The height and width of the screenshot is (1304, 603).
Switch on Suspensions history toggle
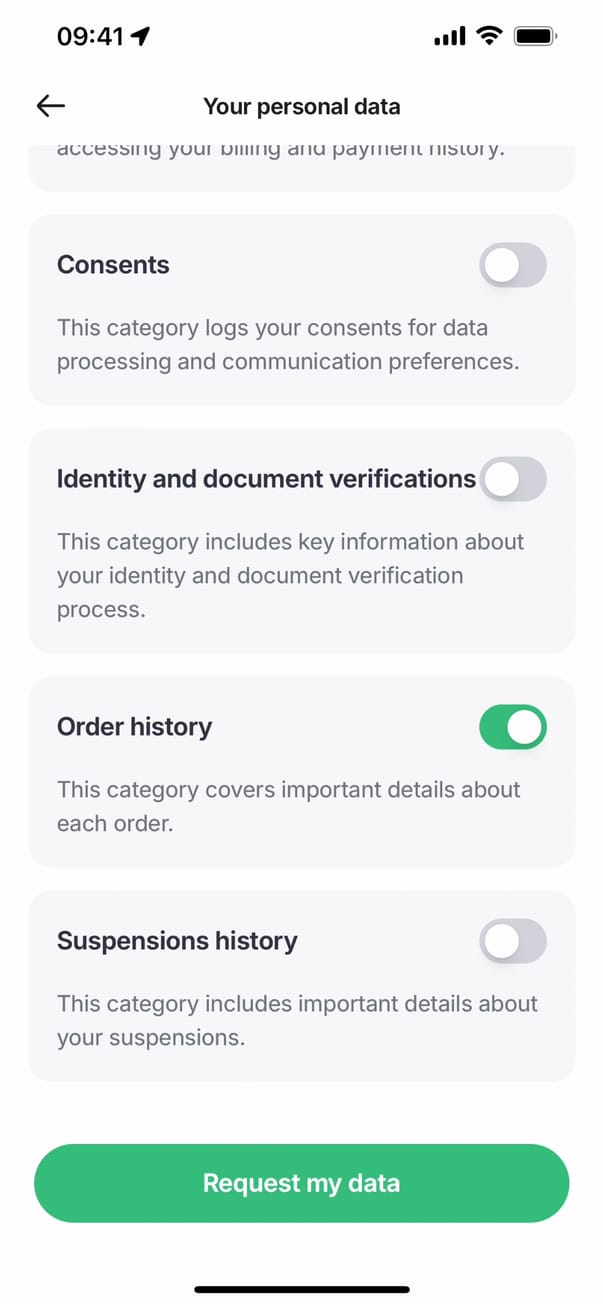(513, 941)
